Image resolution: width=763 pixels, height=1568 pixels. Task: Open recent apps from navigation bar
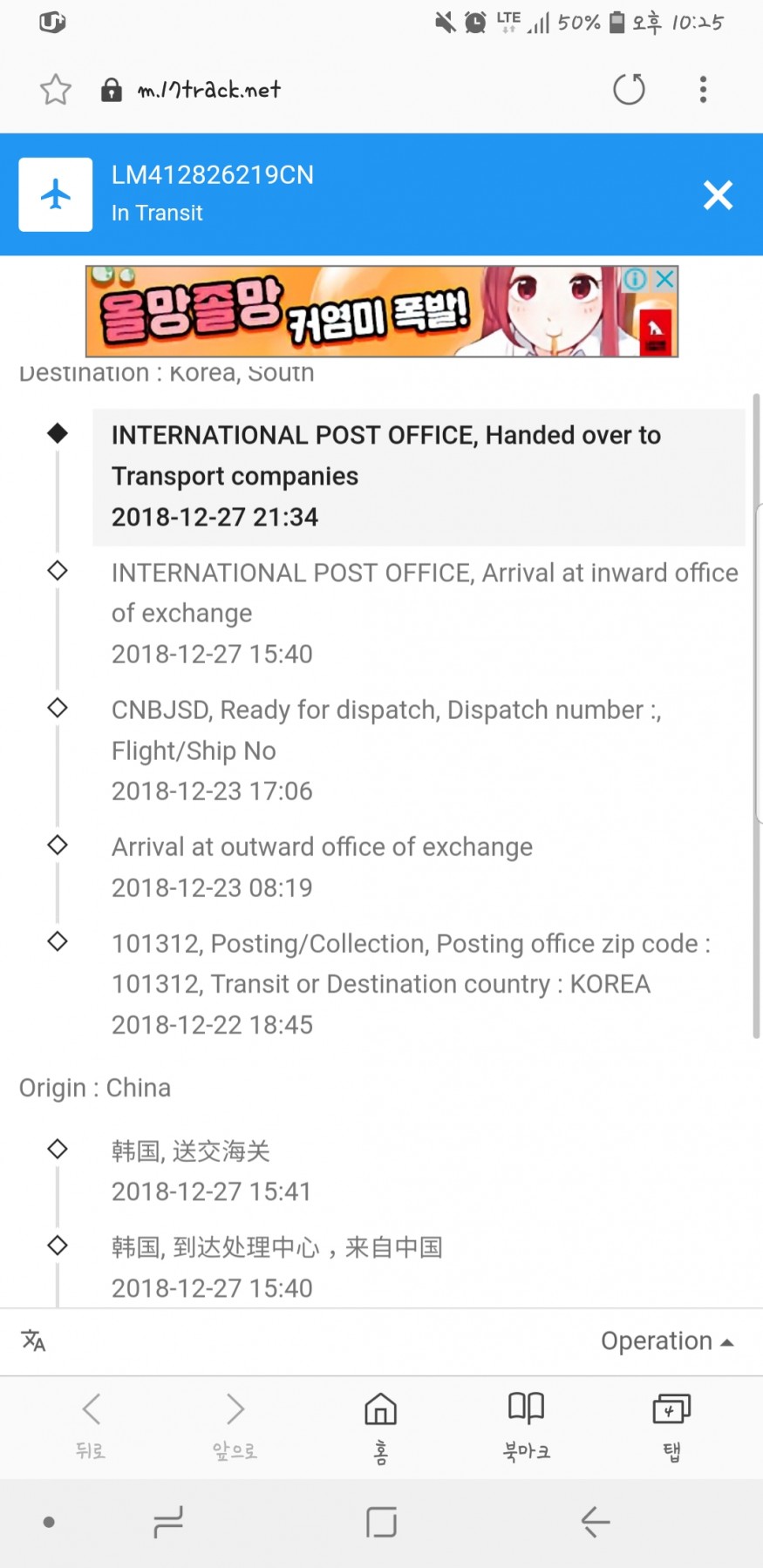[167, 1522]
